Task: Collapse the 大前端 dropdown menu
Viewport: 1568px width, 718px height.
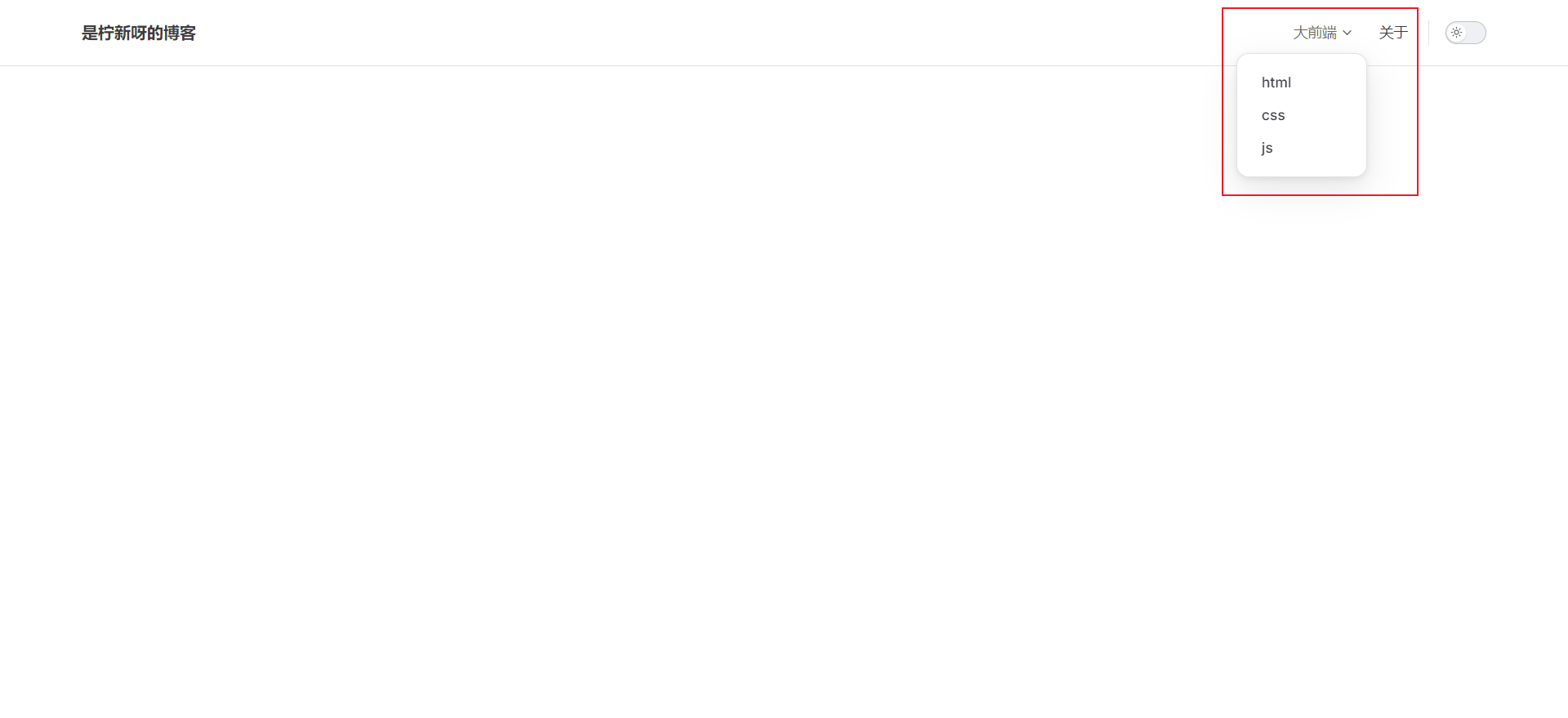Action: [x=1321, y=33]
